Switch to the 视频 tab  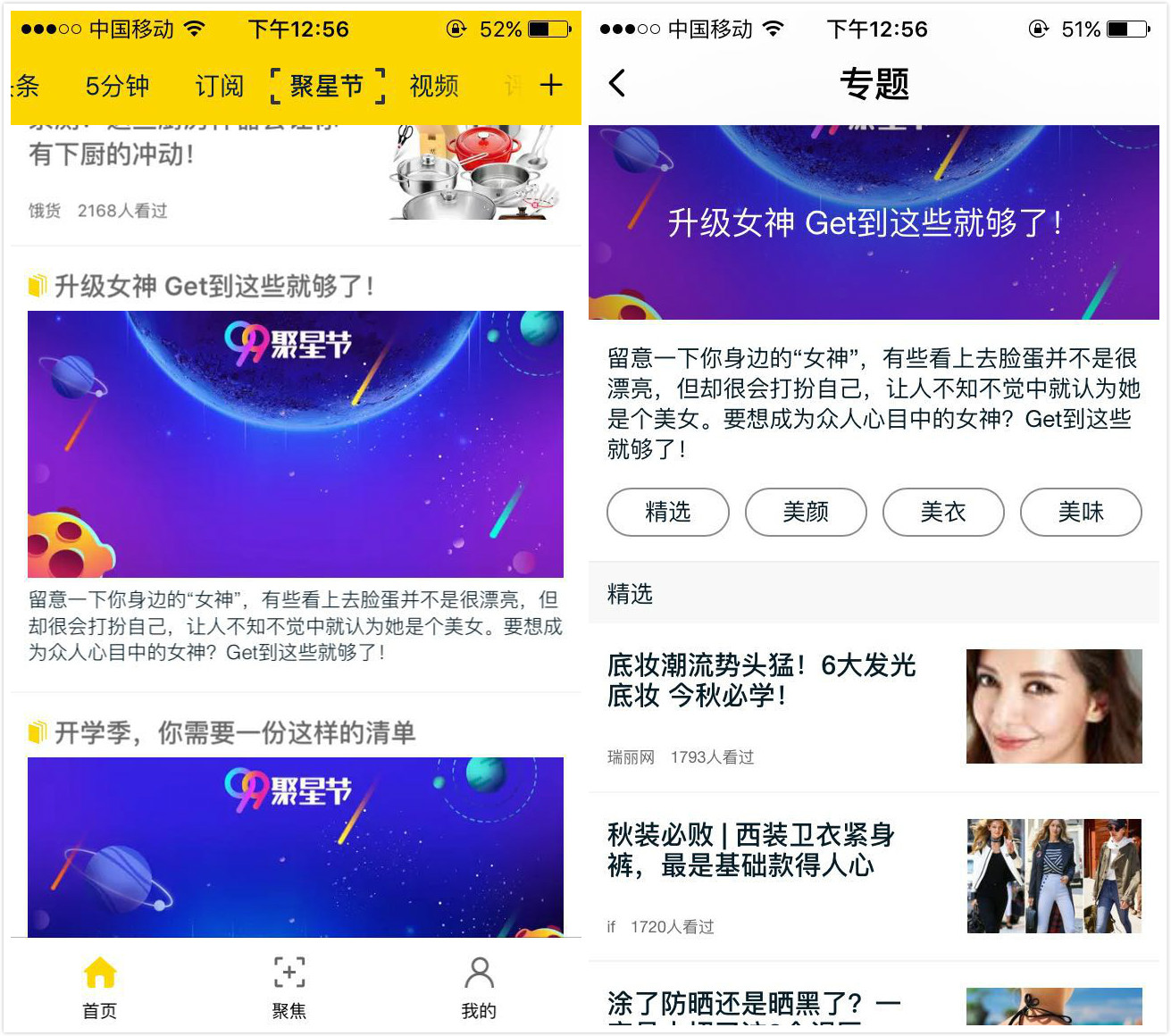click(434, 86)
